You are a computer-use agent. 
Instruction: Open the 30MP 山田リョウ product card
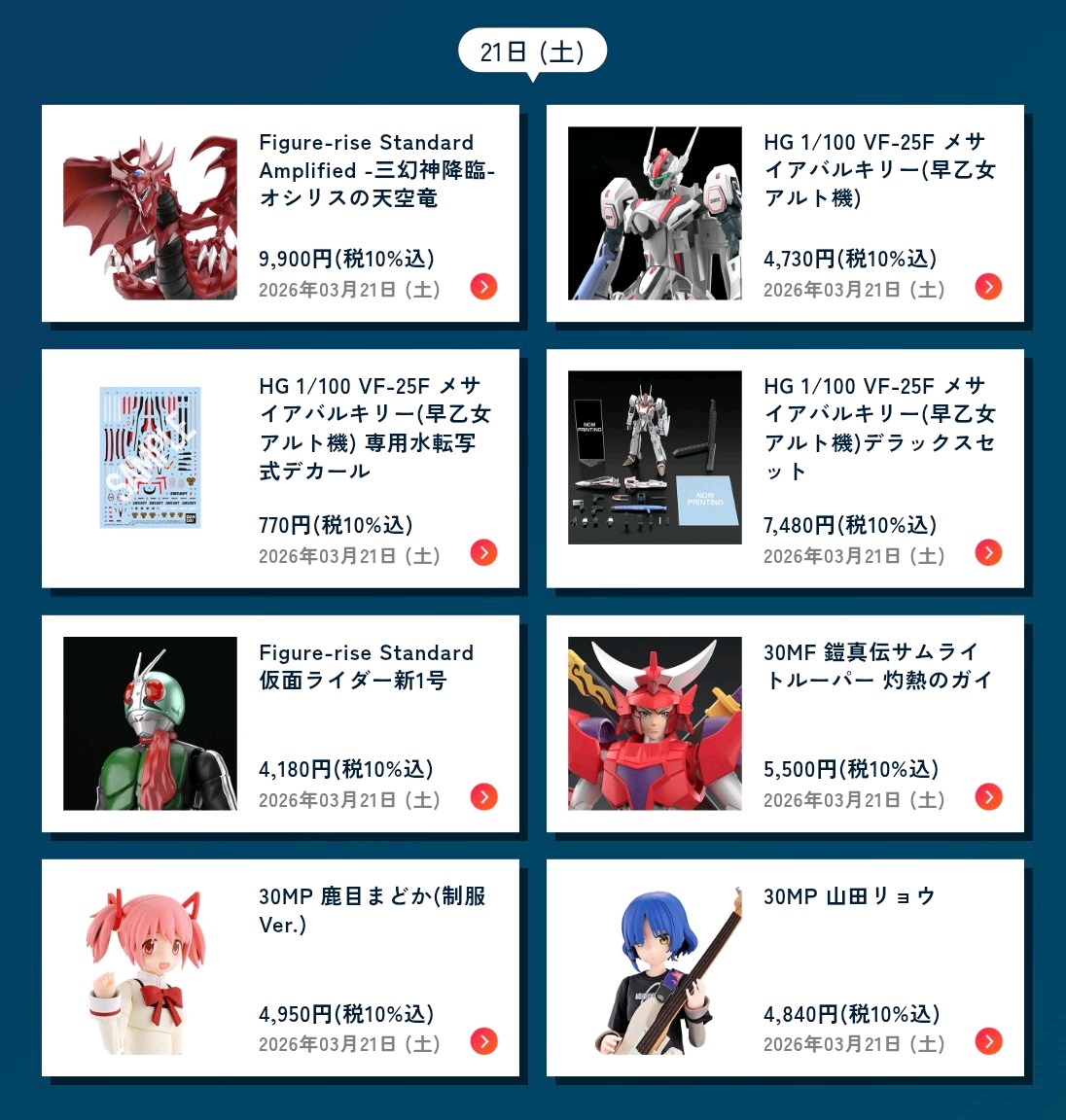click(x=785, y=967)
